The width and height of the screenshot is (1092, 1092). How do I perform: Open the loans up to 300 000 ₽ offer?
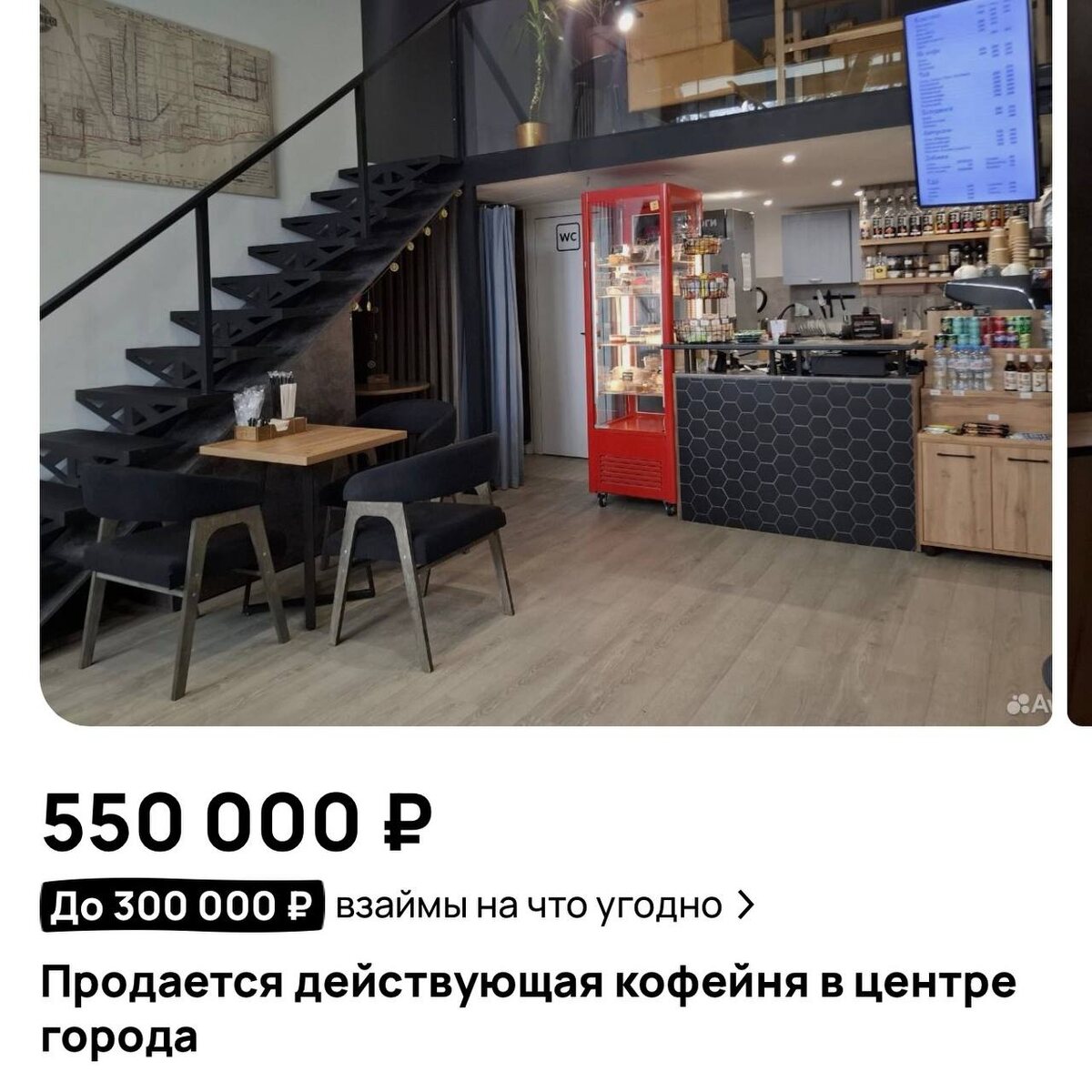(398, 906)
